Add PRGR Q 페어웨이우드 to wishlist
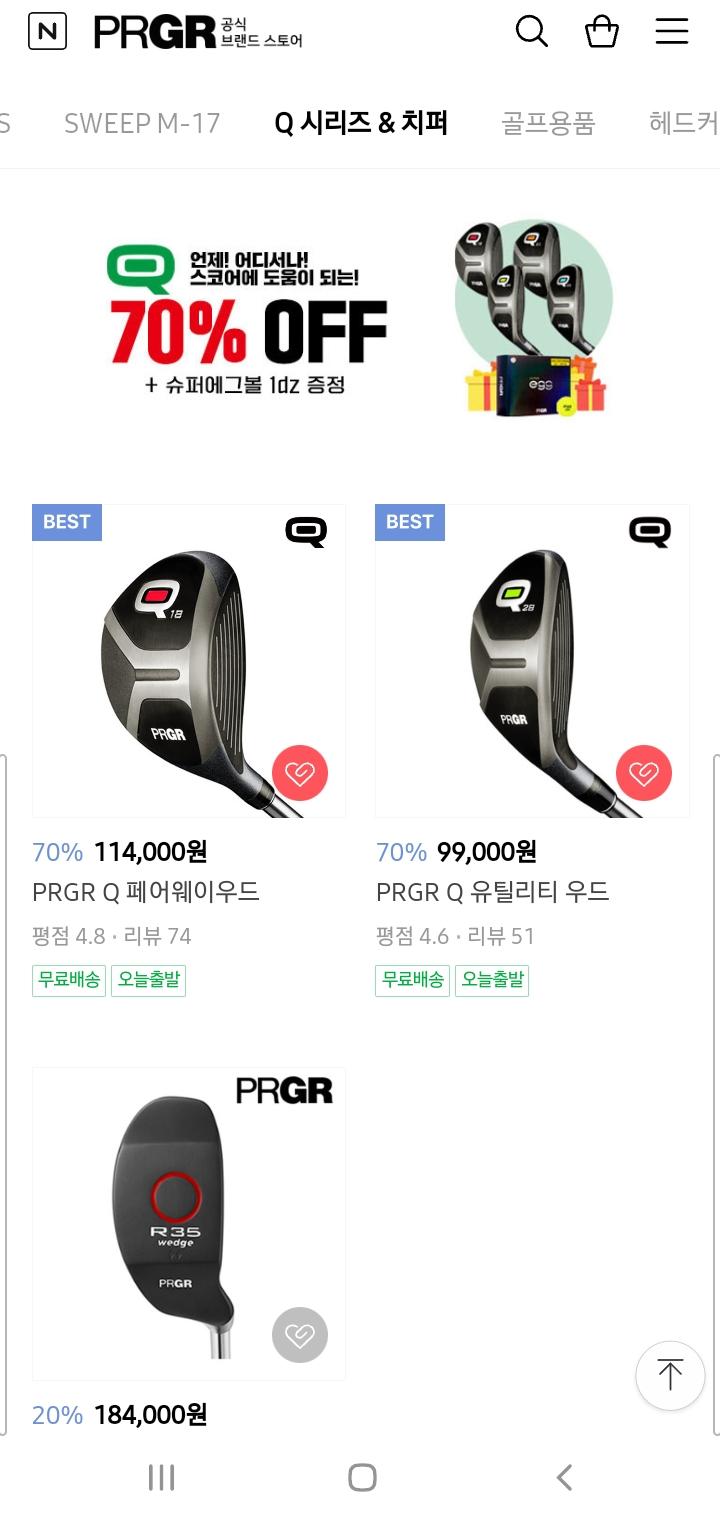This screenshot has height=1520, width=720. coord(300,773)
